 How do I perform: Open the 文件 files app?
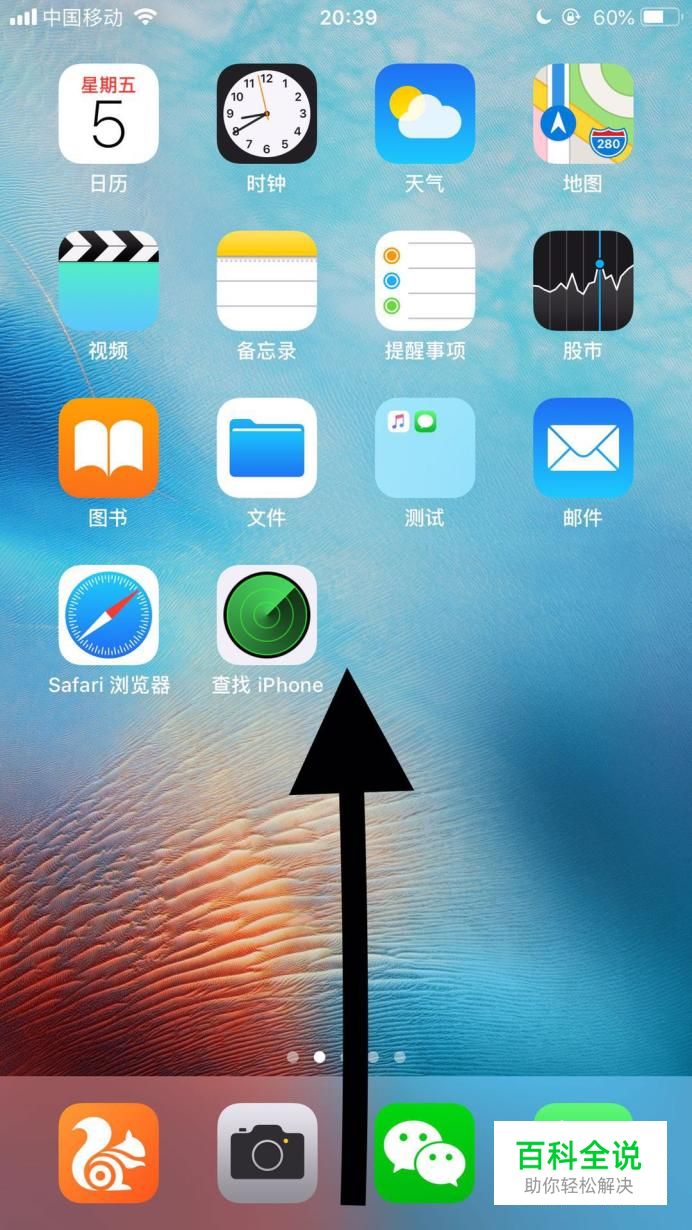(x=266, y=448)
